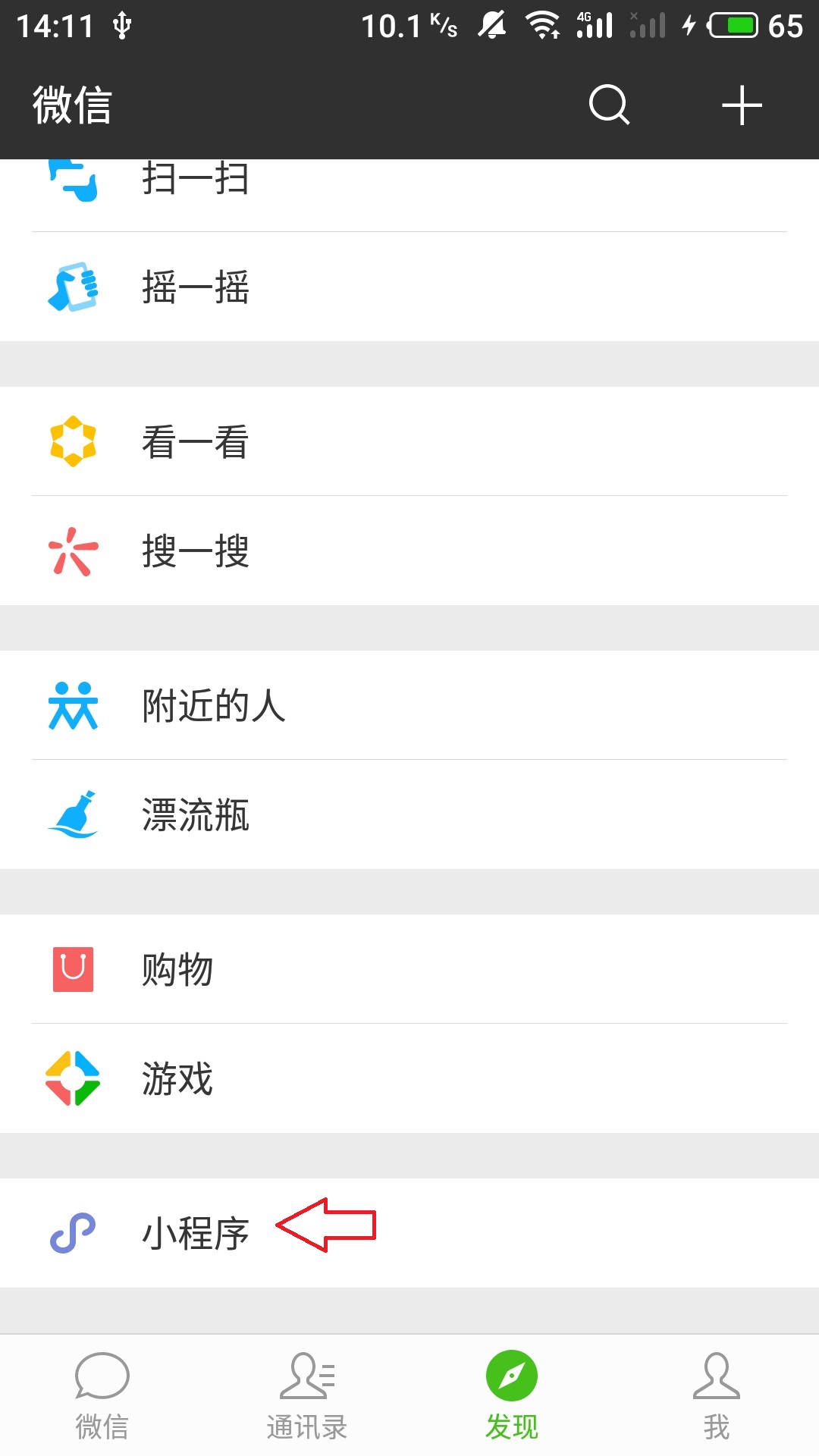Viewport: 819px width, 1456px height.
Task: Tap the magnifier search icon in the title bar
Action: tap(609, 105)
